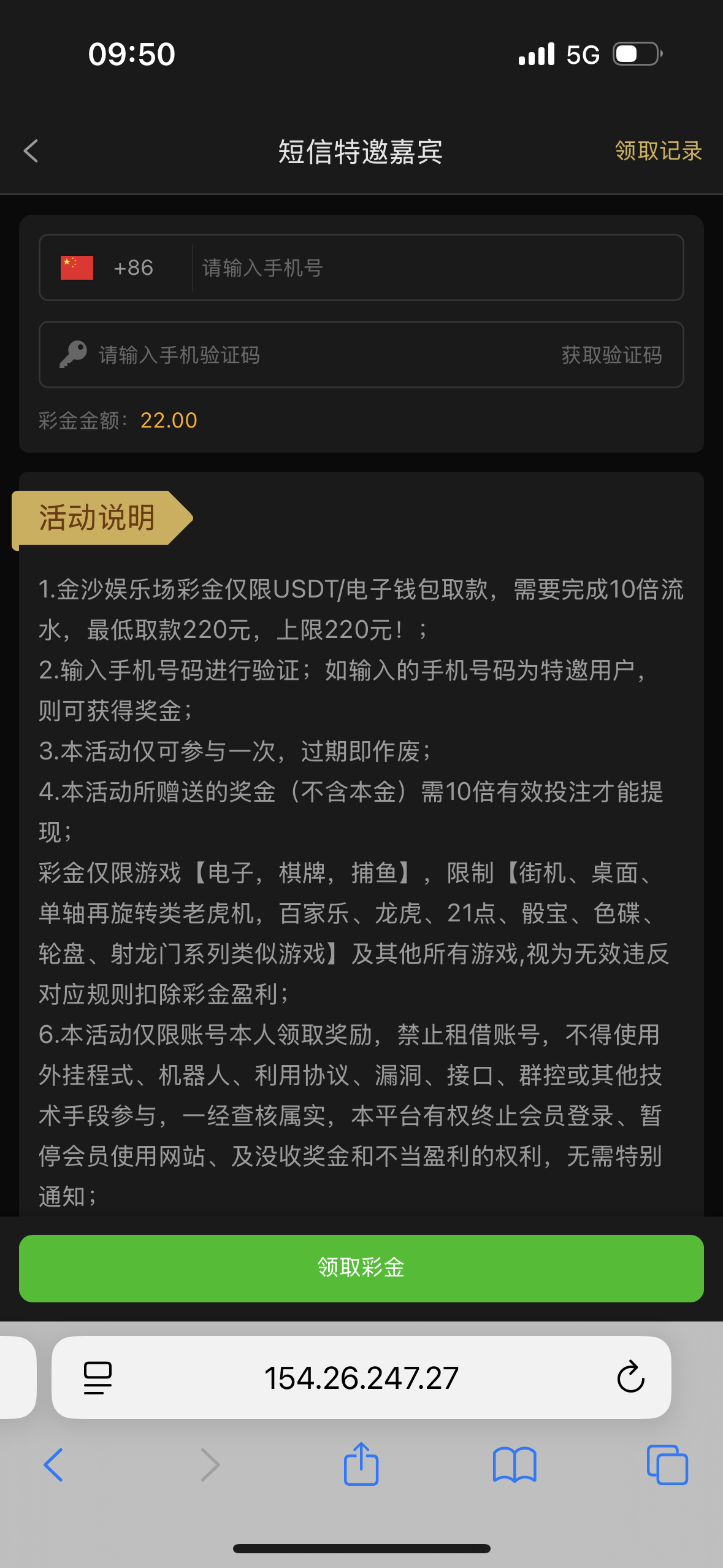The image size is (723, 1568).
Task: Tap the green 领取彩金 button
Action: tap(361, 1268)
